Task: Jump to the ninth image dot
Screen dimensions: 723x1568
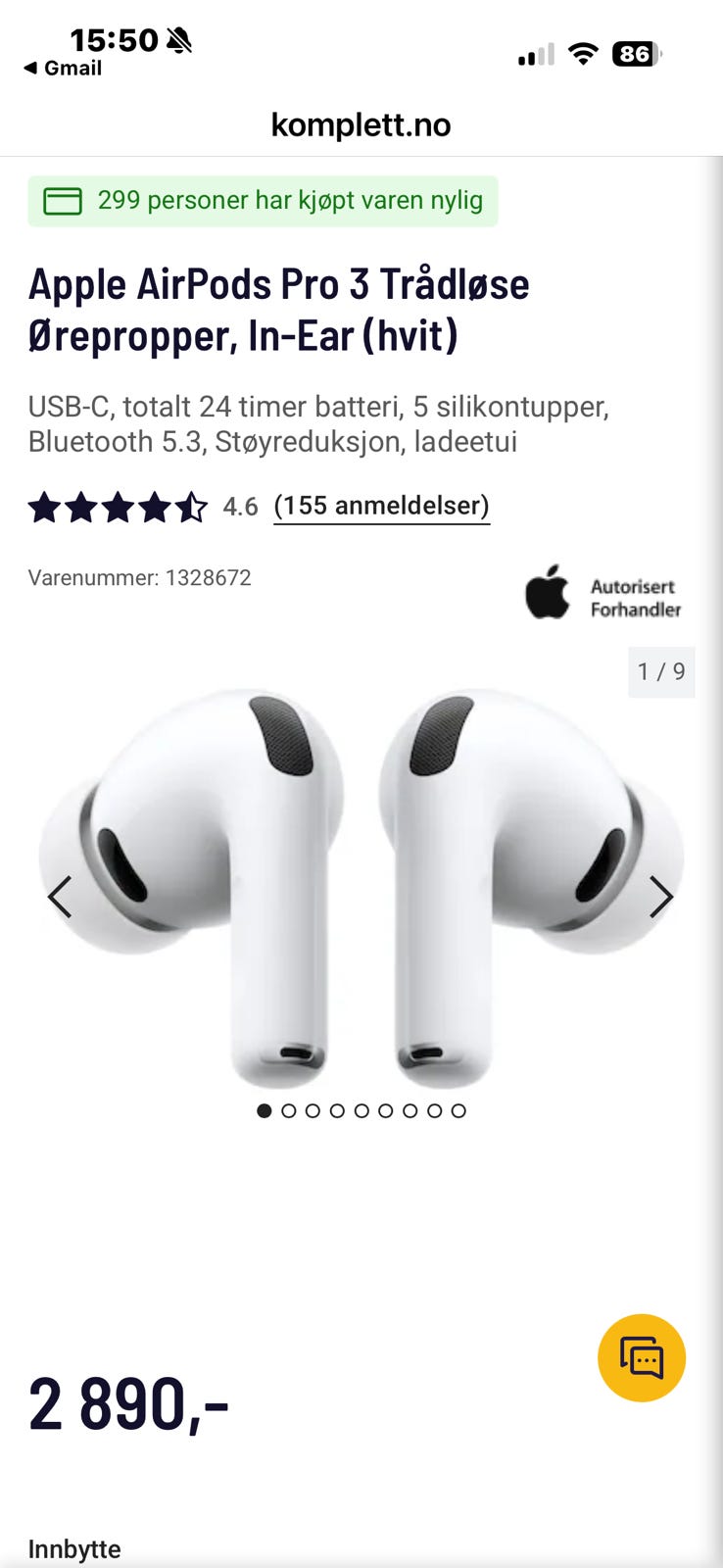Action: (x=458, y=1110)
